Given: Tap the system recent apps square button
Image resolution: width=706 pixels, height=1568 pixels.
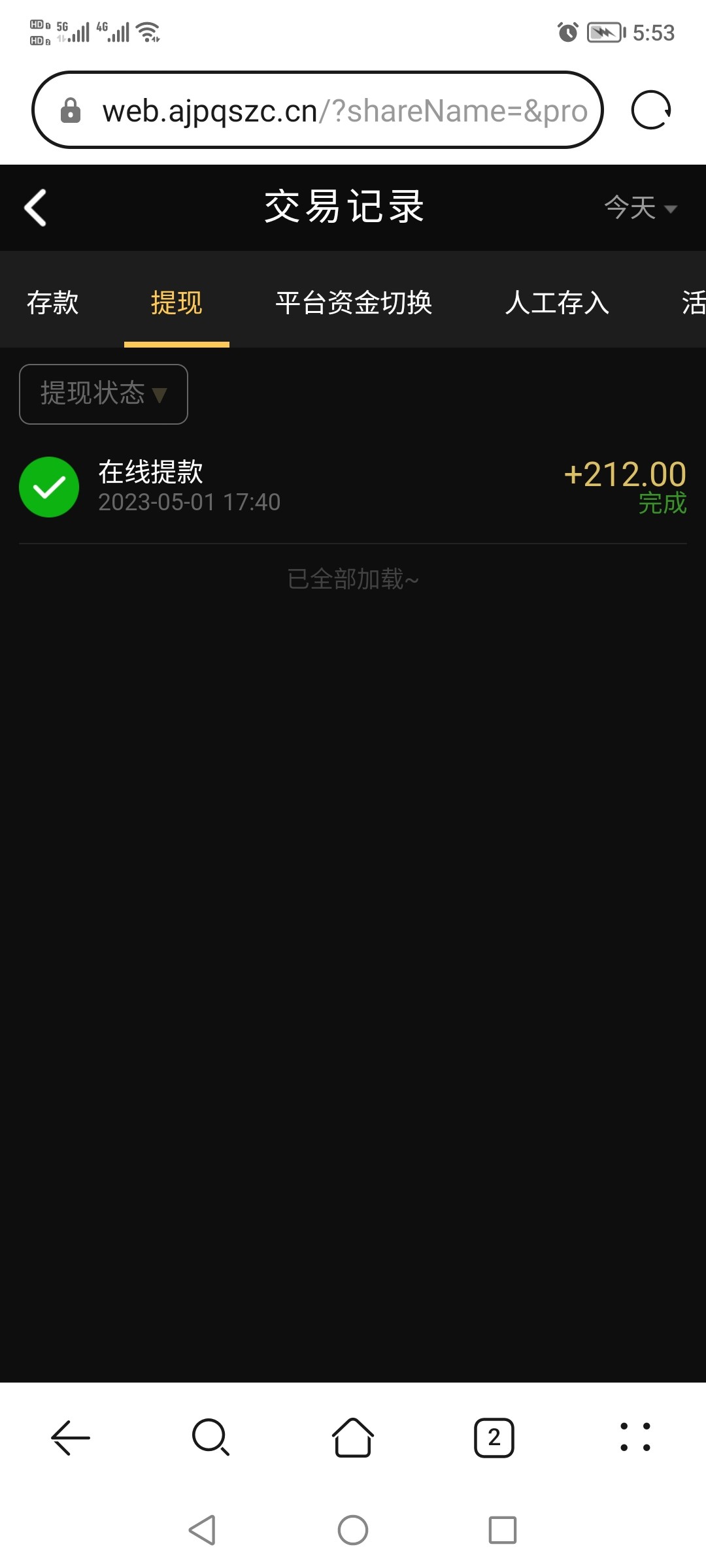Looking at the screenshot, I should coord(502,1530).
